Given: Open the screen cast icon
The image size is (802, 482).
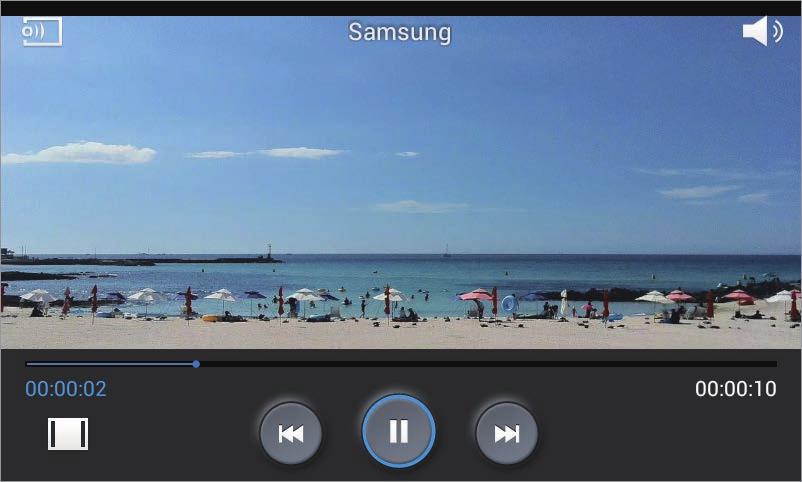Looking at the screenshot, I should [x=42, y=31].
